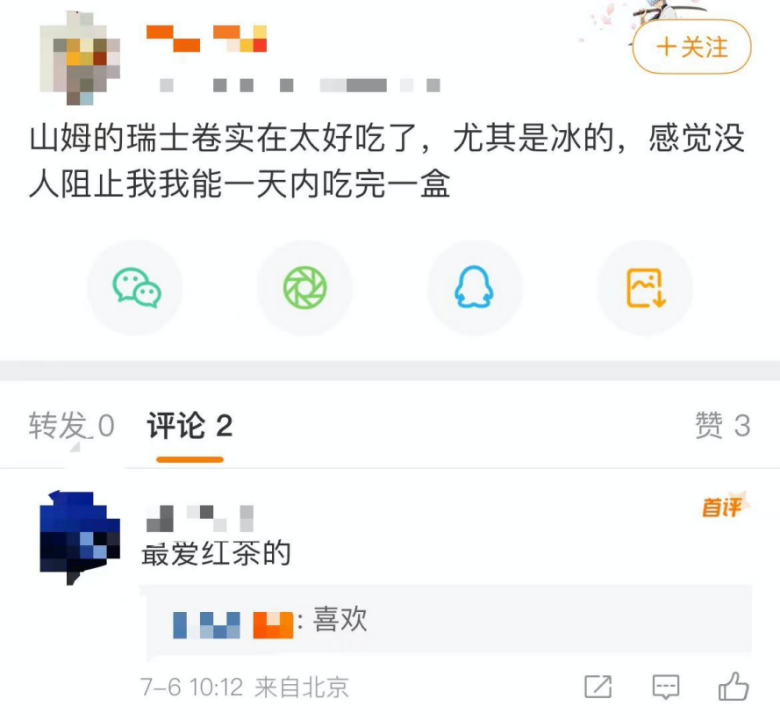Viewport: 780px width, 720px height.
Task: Open the post author's profile avatar
Action: [79, 55]
